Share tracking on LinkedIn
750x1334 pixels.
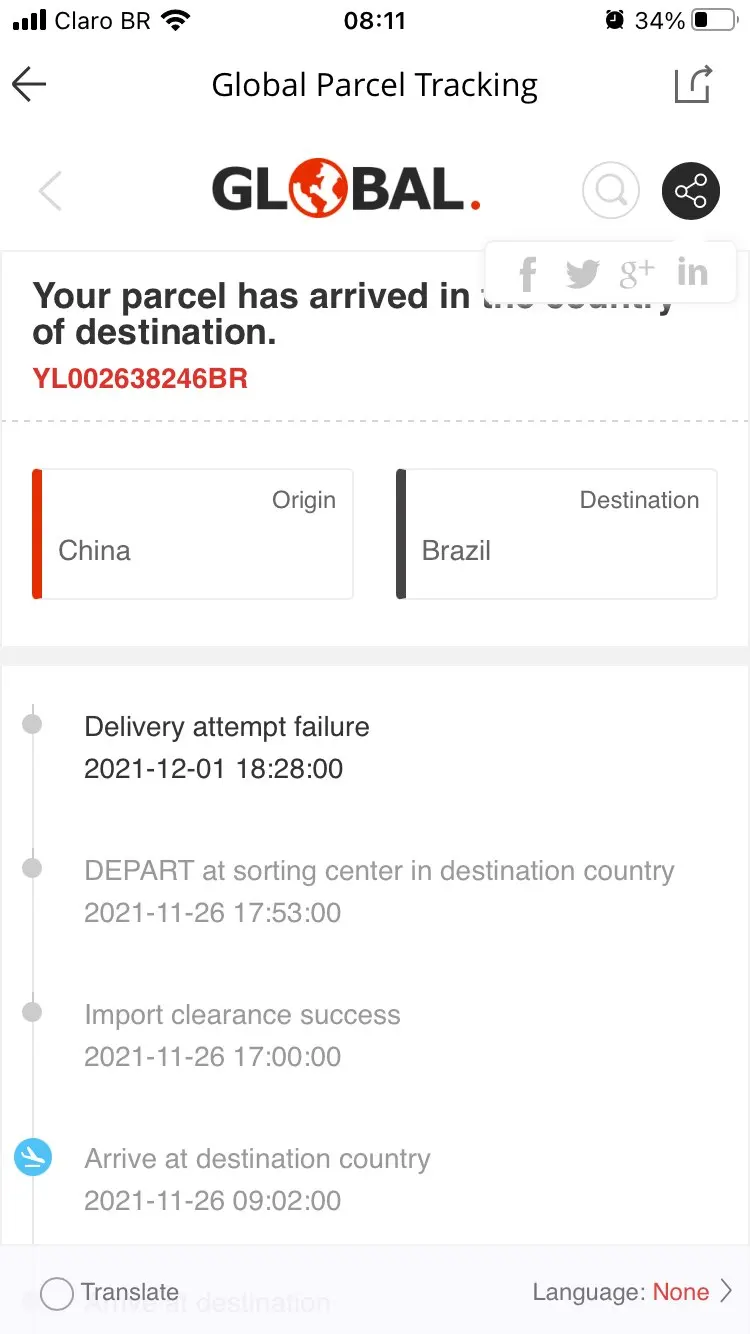point(692,272)
